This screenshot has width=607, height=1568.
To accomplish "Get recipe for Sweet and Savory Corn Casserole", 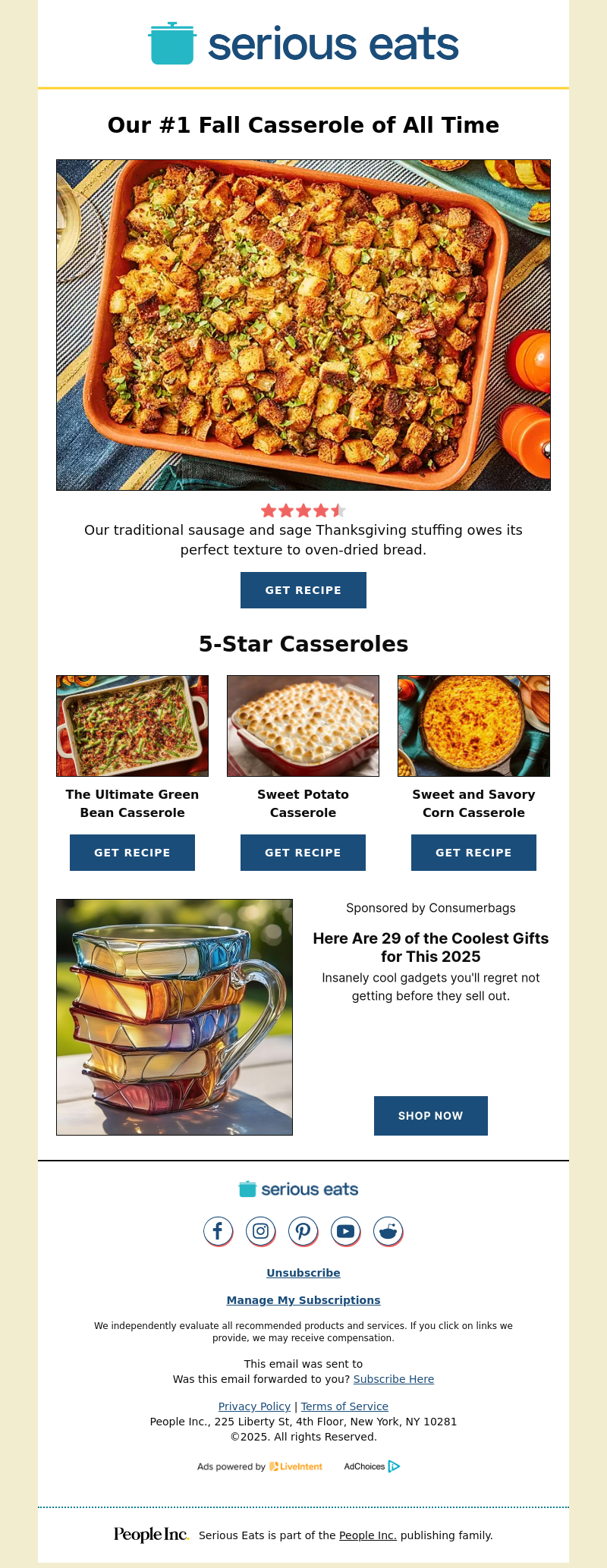I will [x=473, y=853].
